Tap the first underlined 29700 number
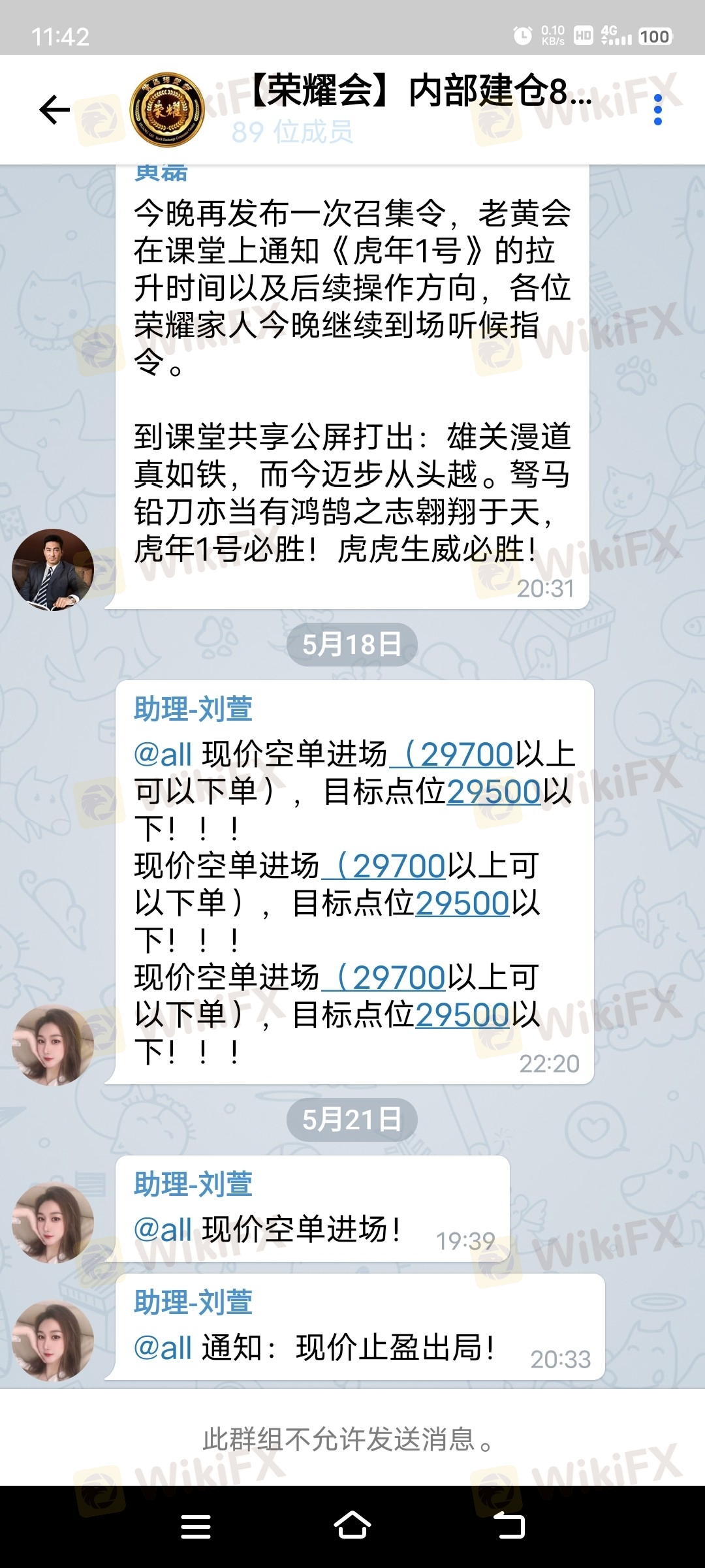The width and height of the screenshot is (705, 1568). 465,755
